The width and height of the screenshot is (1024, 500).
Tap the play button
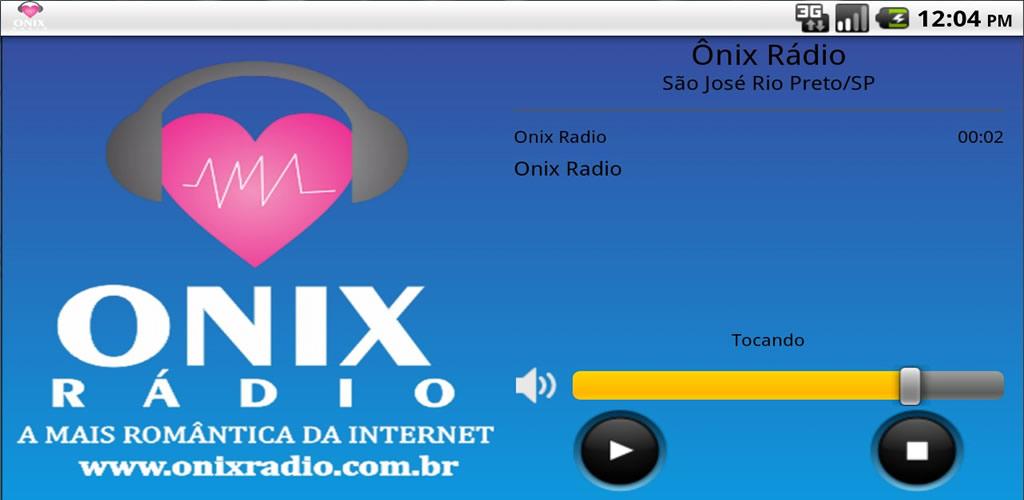(x=620, y=450)
